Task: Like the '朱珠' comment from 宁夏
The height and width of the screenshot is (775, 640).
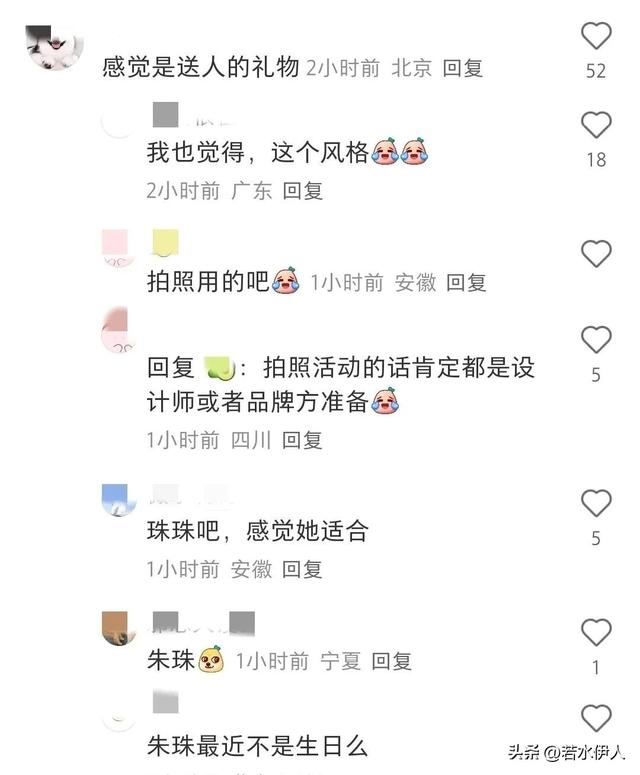Action: pyautogui.click(x=596, y=632)
